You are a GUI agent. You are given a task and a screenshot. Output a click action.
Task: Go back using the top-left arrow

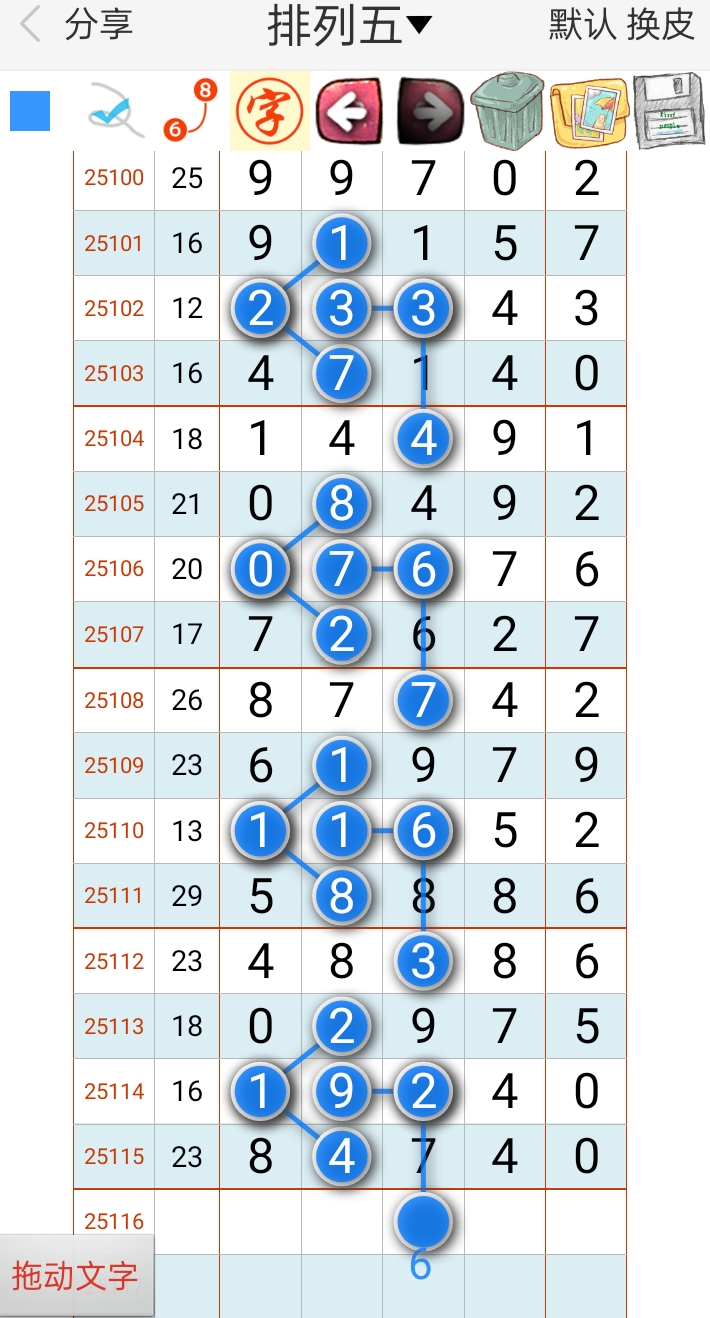pos(31,25)
